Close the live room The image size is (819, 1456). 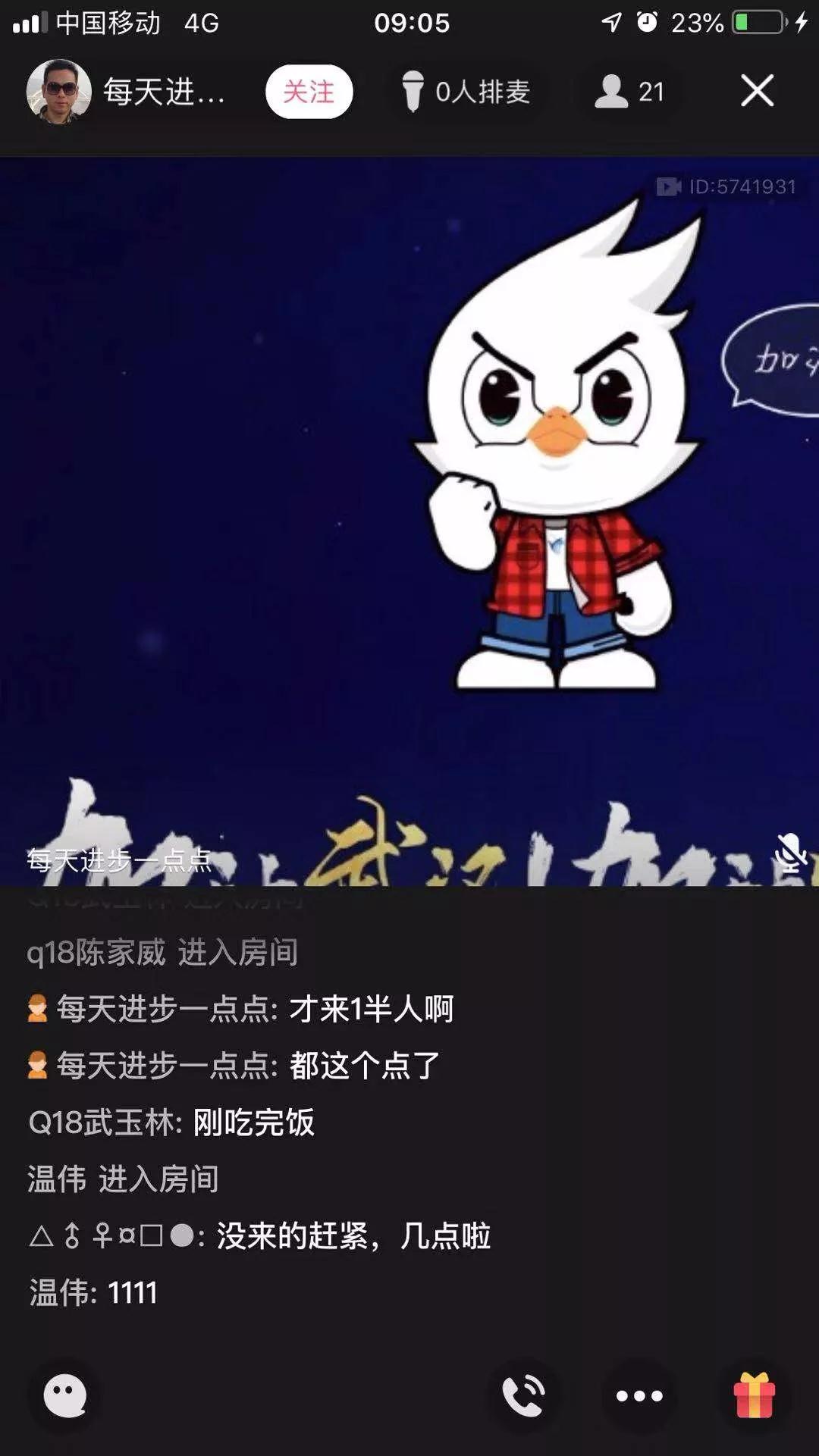[x=757, y=91]
